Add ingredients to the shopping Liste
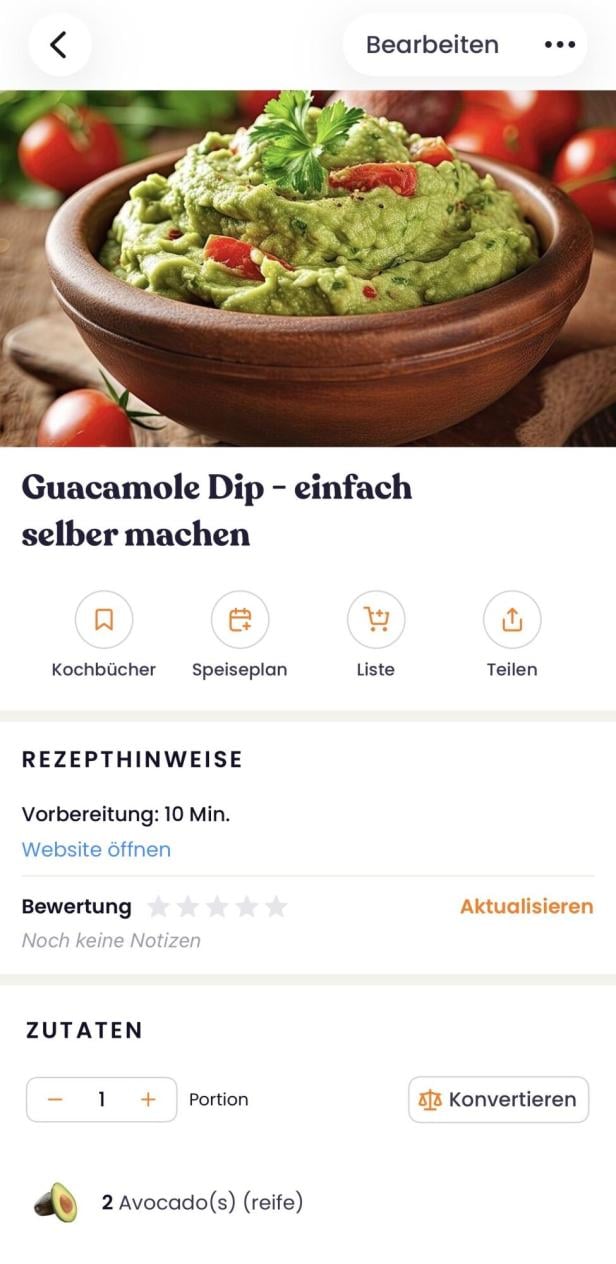 click(376, 620)
